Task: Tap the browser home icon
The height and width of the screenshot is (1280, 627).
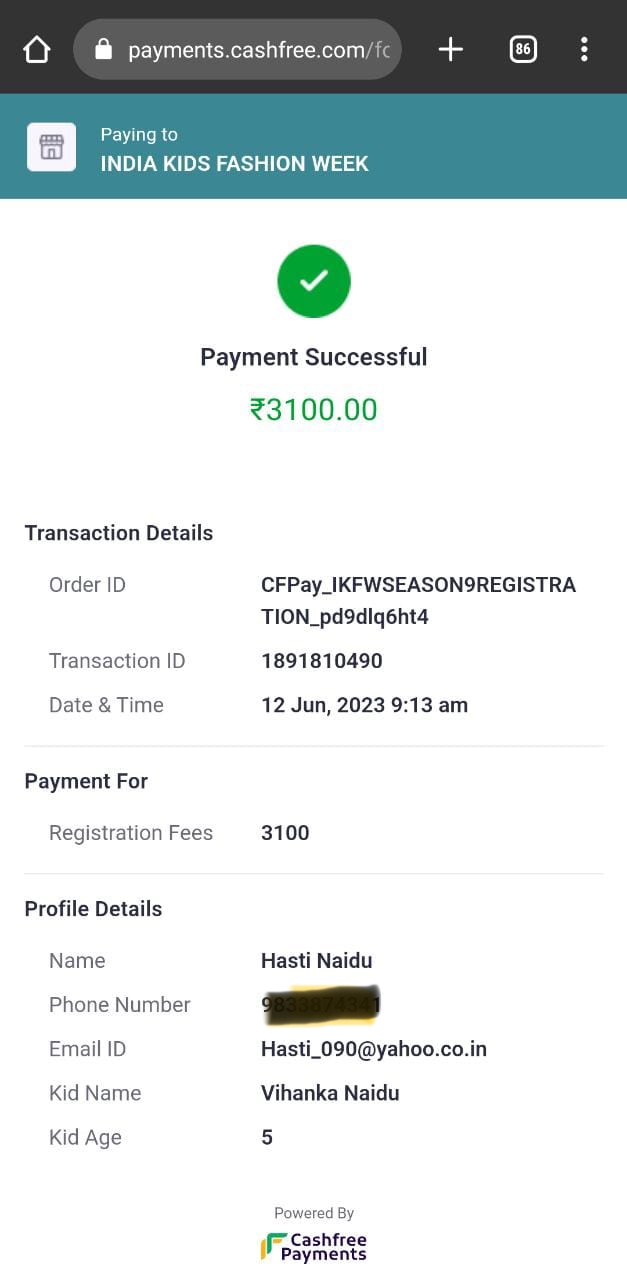Action: (x=36, y=49)
